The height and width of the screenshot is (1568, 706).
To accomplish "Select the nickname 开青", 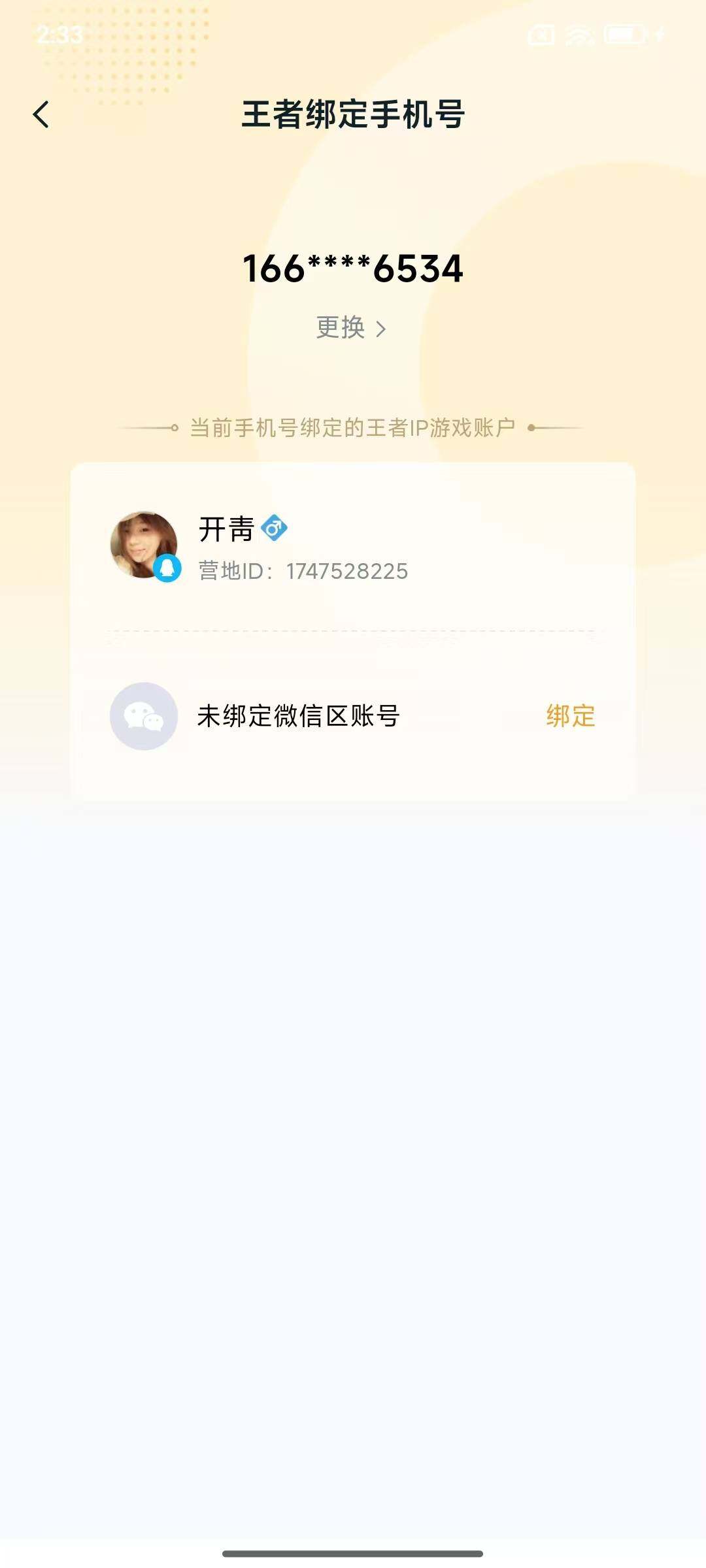I will (226, 529).
